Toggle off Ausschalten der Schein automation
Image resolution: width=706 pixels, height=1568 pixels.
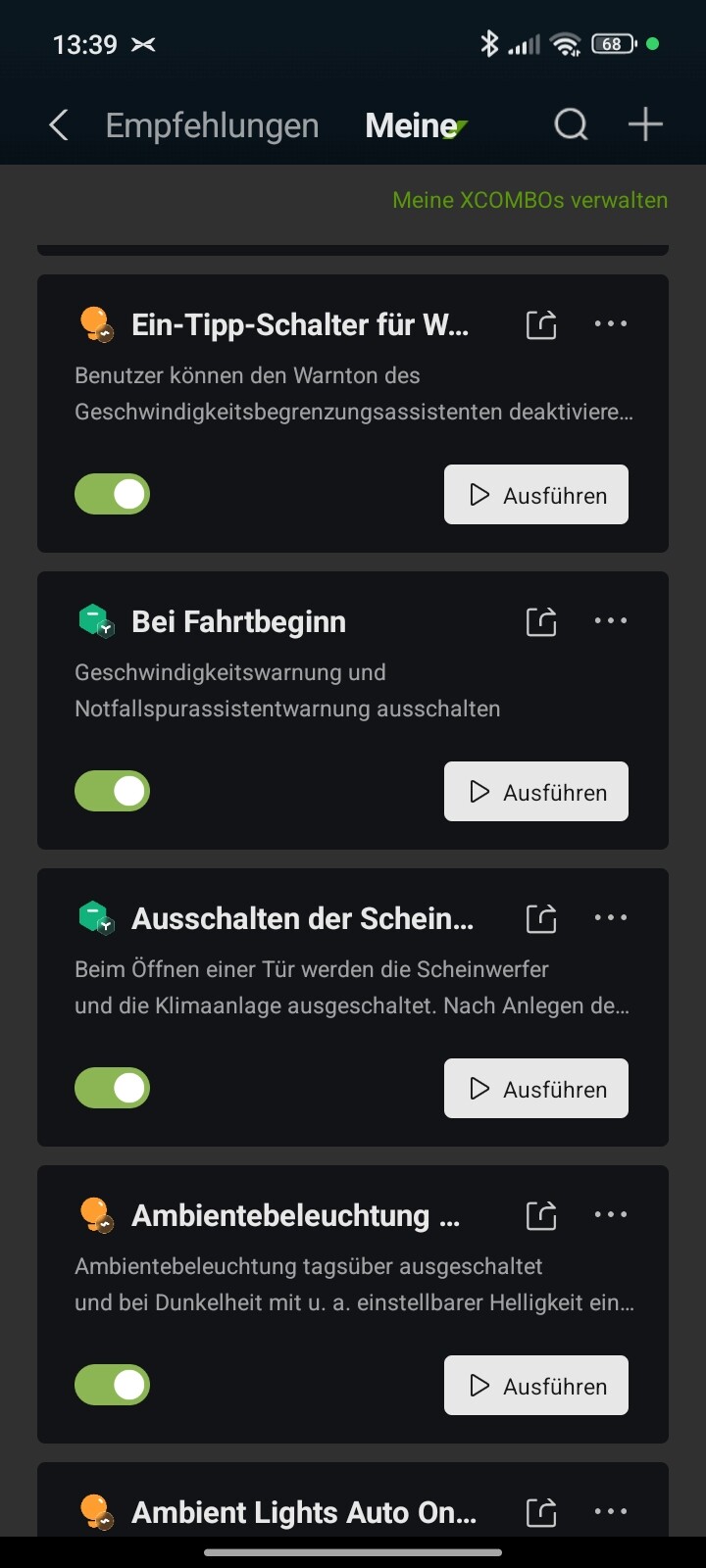(x=113, y=1088)
